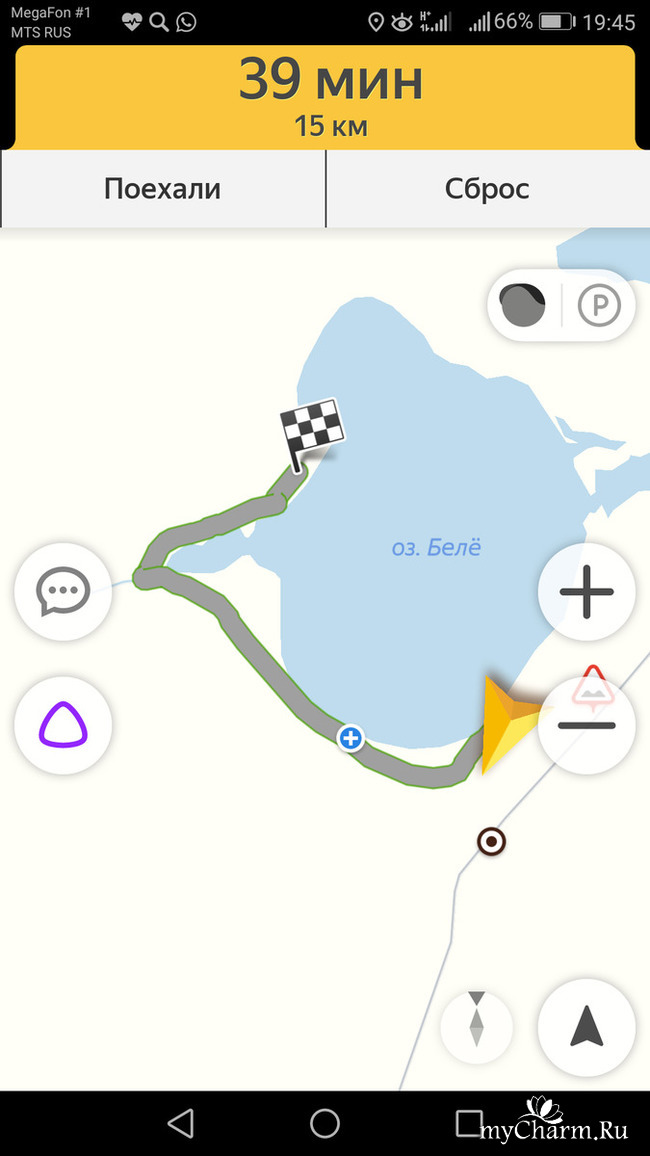The height and width of the screenshot is (1156, 650).
Task: Center the map on my location
Action: coord(586,1026)
